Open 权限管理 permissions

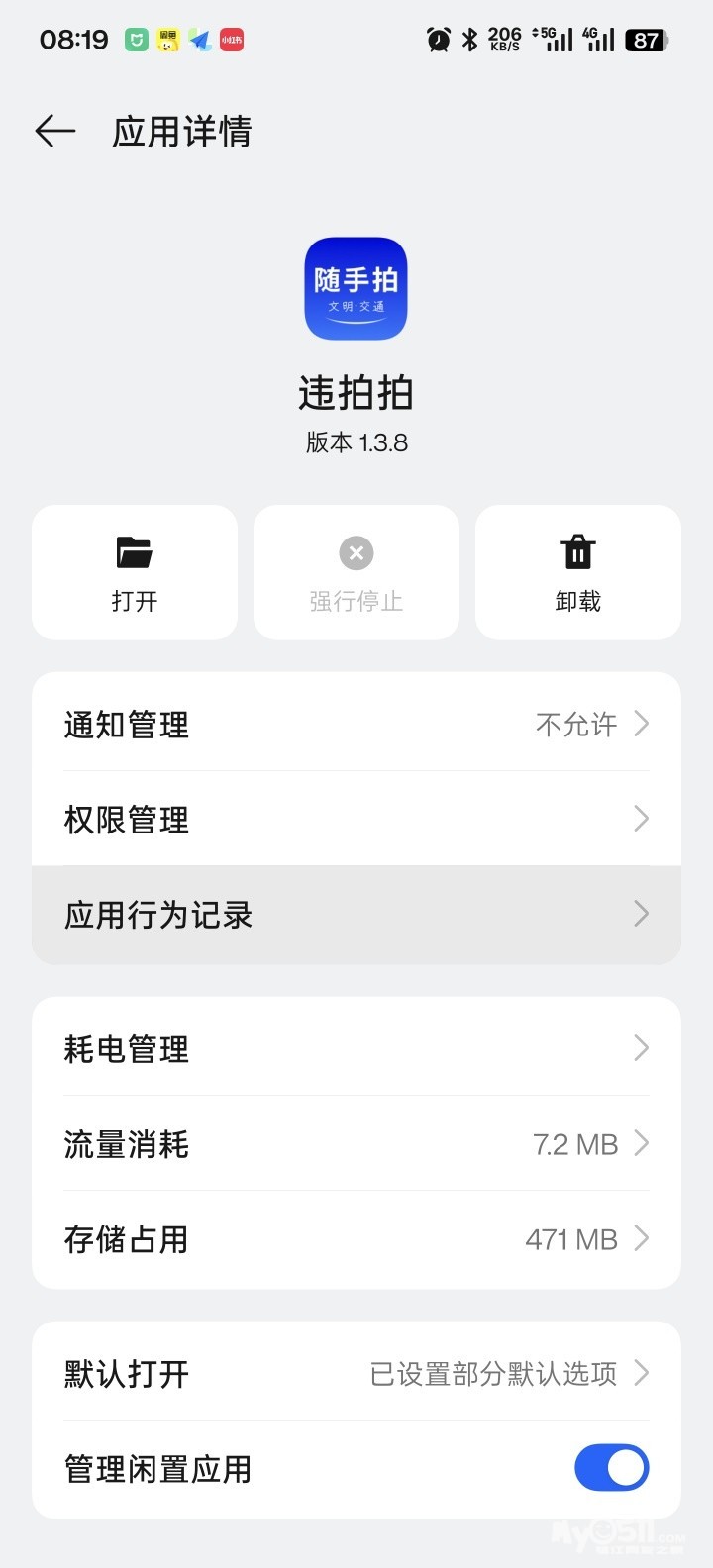(356, 820)
